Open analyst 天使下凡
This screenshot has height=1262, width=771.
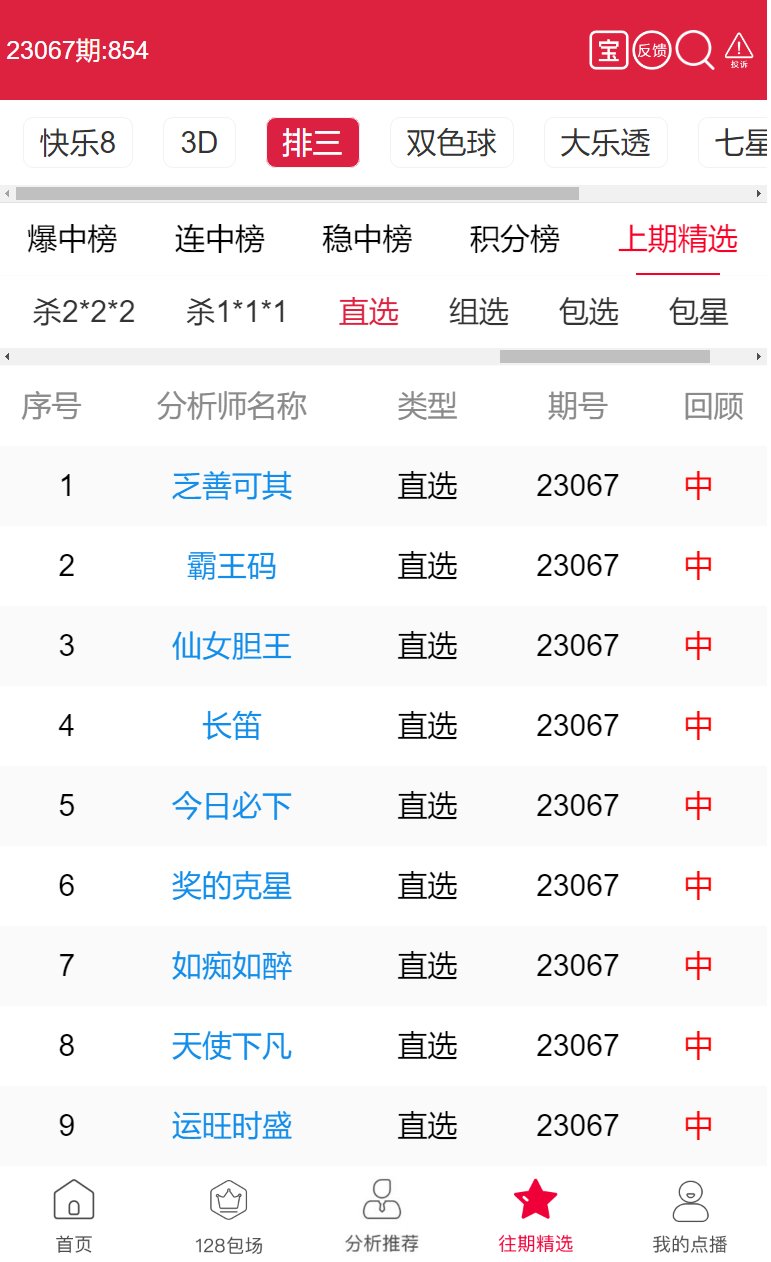point(232,1046)
